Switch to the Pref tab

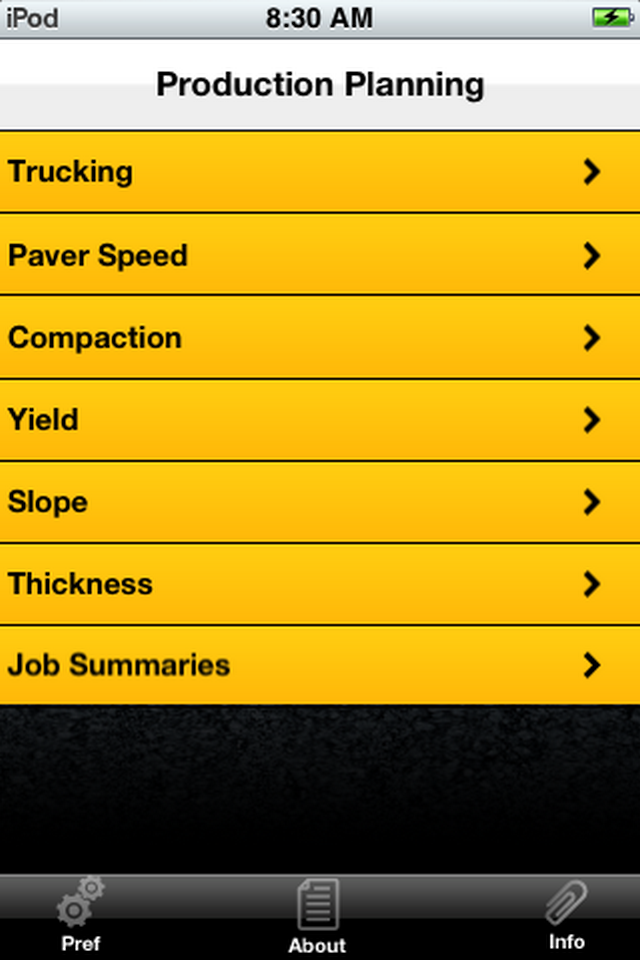coord(80,916)
